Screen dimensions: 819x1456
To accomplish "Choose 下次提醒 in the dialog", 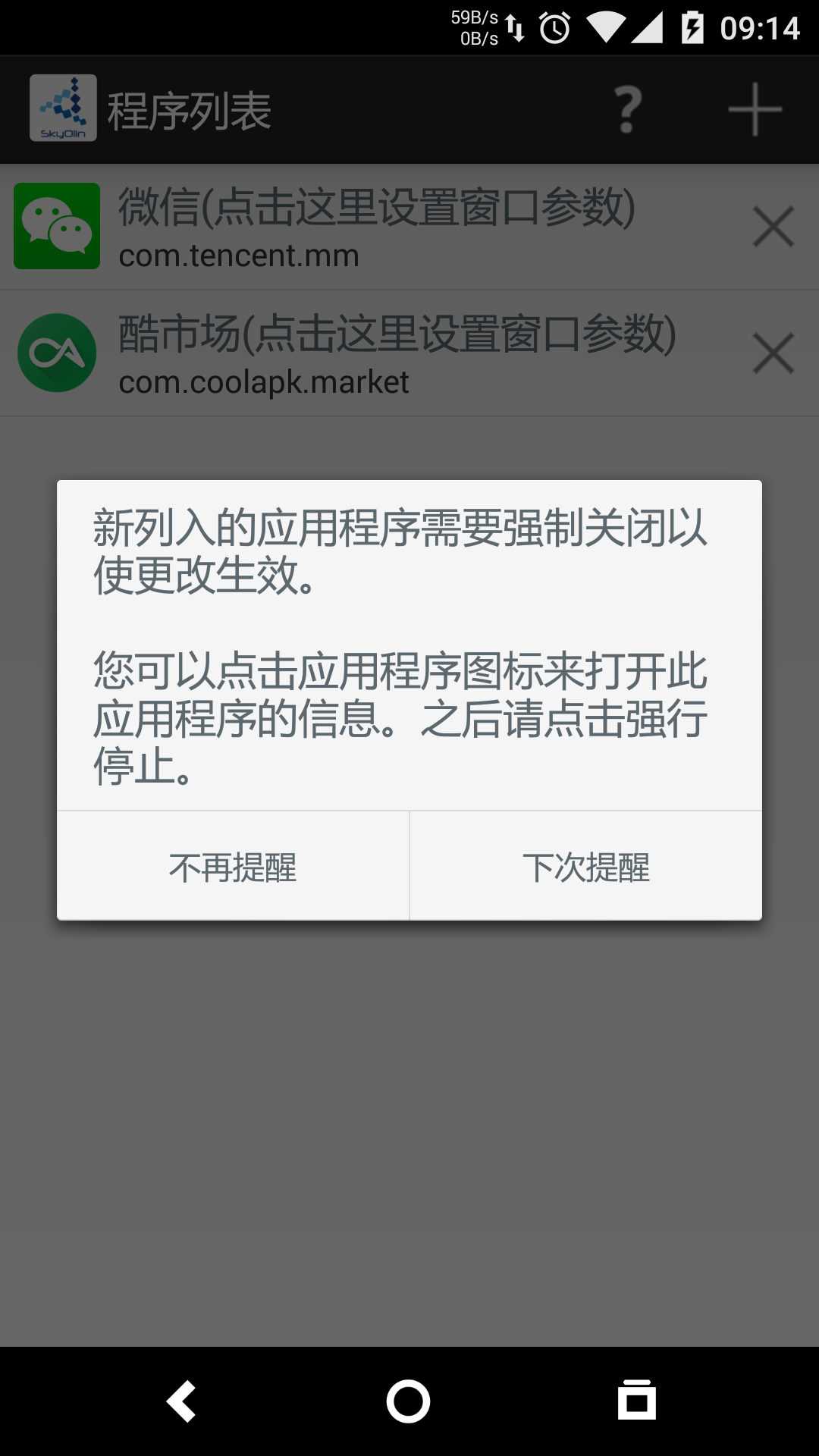I will tap(585, 867).
